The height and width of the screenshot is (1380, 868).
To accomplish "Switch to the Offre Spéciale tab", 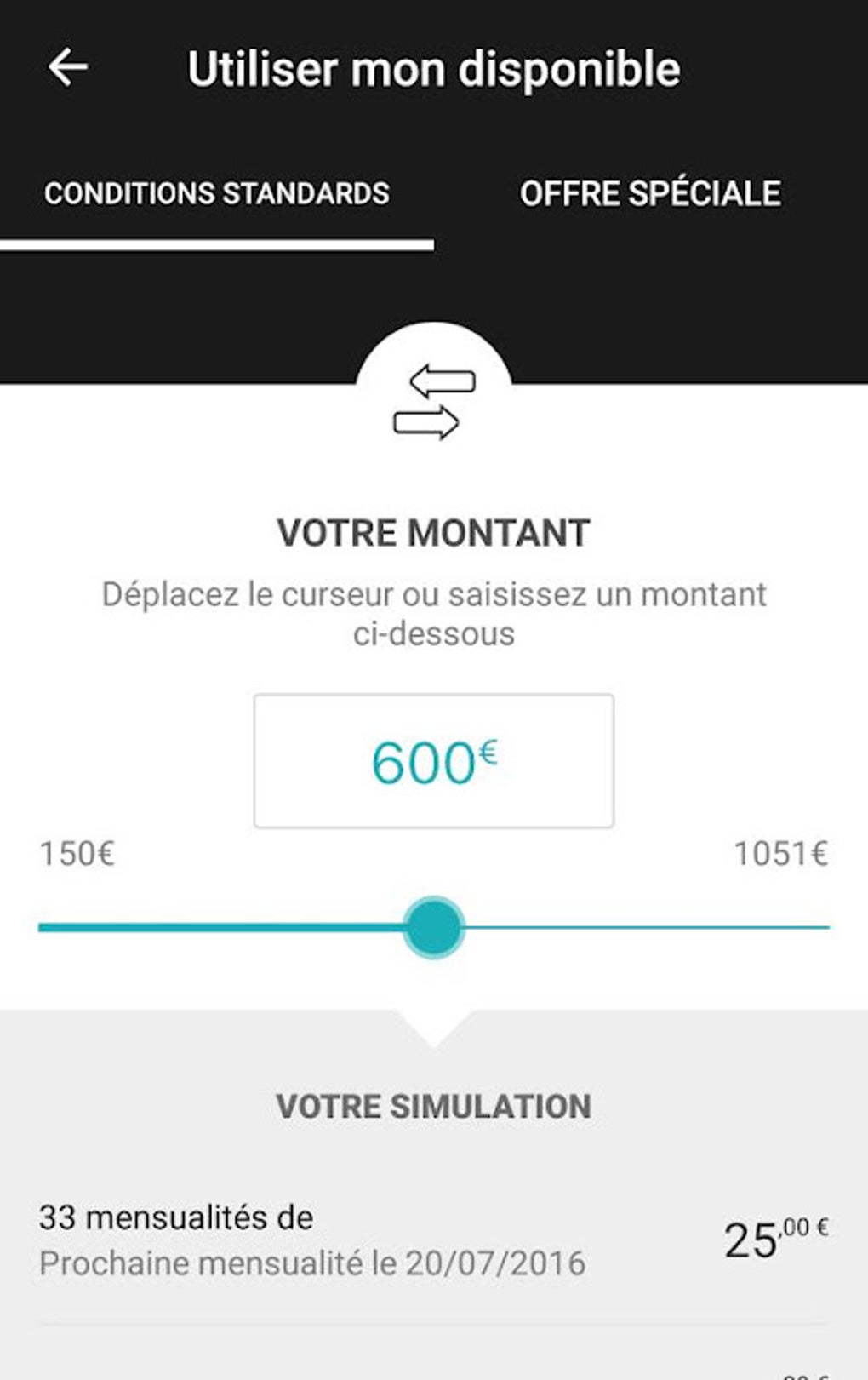I will tap(651, 194).
